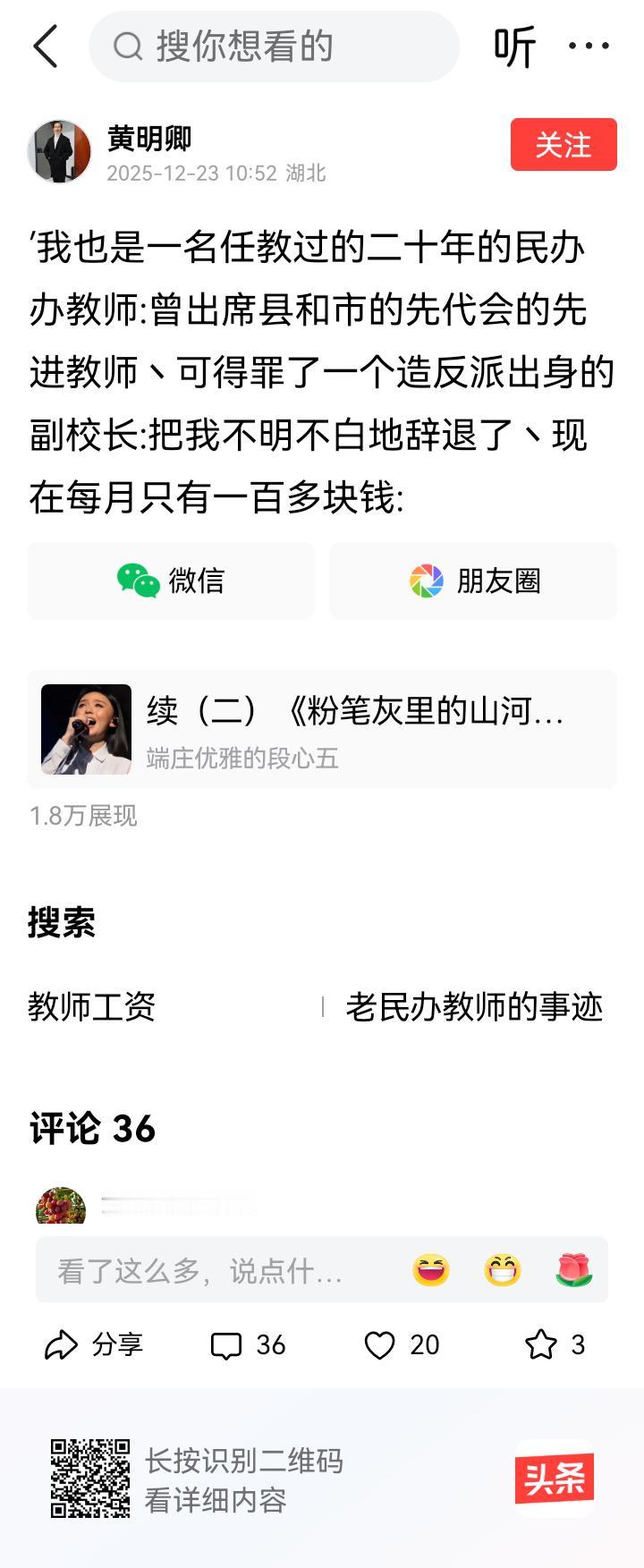Share the post to 朋友圈
Image resolution: width=644 pixels, height=1568 pixels.
tap(473, 581)
